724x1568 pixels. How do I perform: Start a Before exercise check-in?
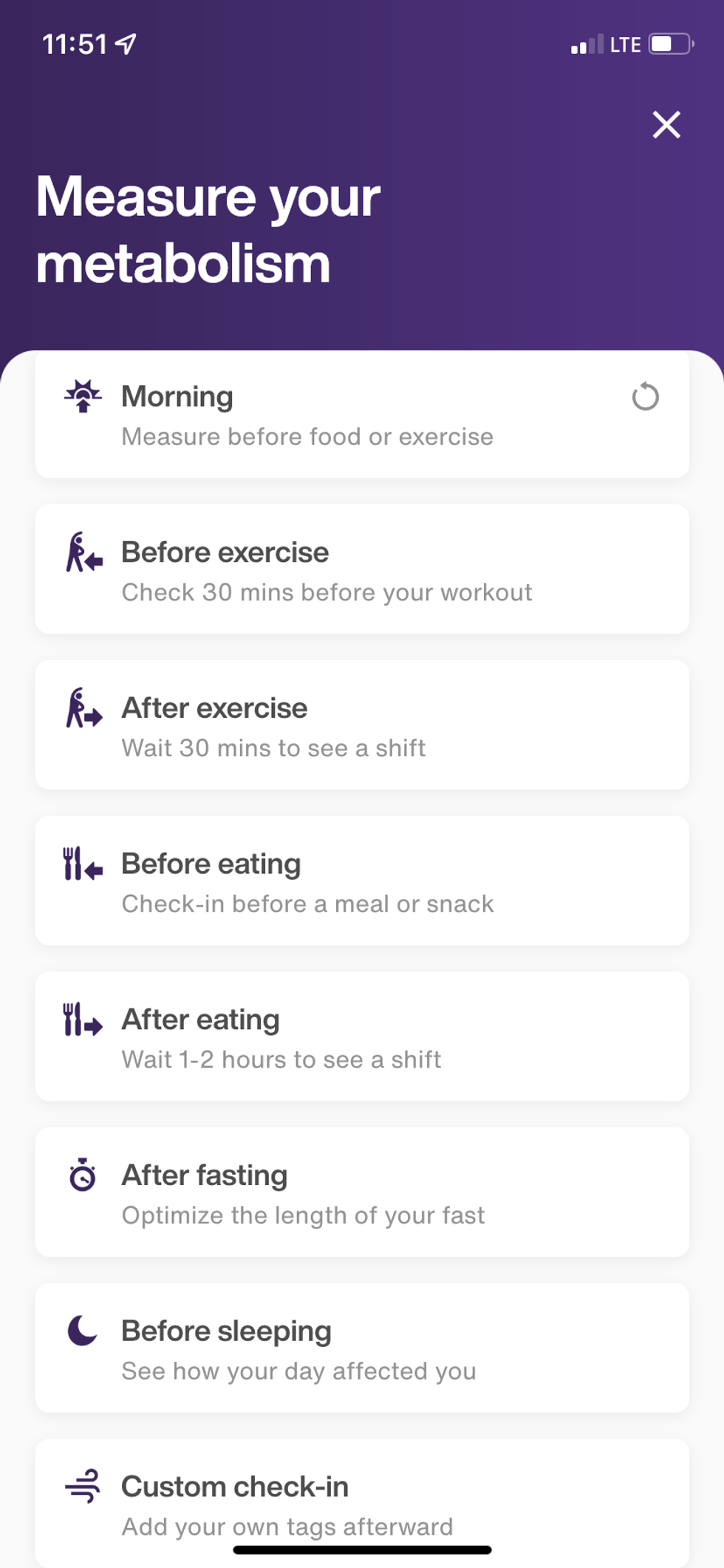coord(362,569)
